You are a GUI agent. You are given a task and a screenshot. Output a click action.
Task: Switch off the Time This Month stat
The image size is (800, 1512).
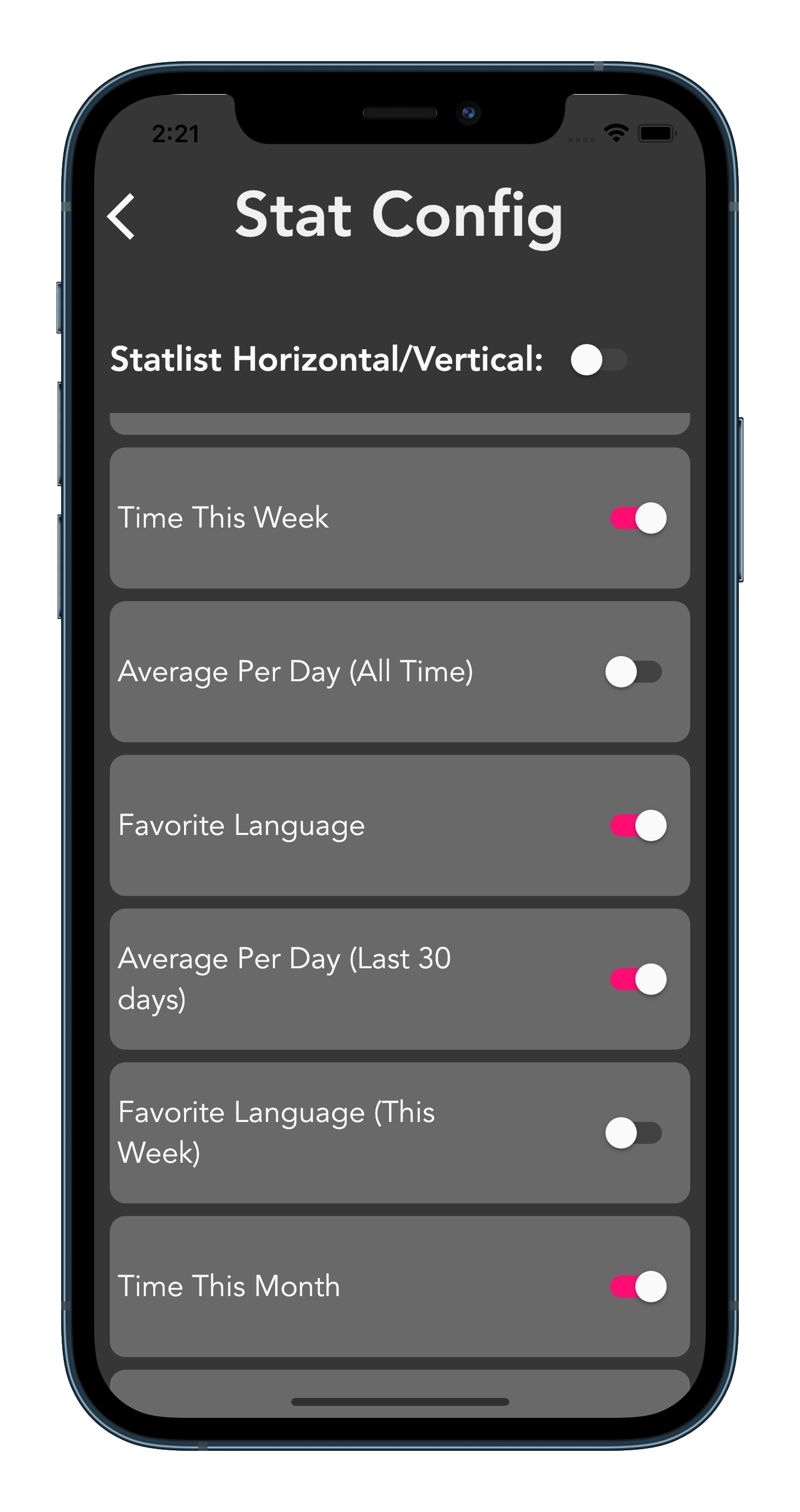(638, 1287)
